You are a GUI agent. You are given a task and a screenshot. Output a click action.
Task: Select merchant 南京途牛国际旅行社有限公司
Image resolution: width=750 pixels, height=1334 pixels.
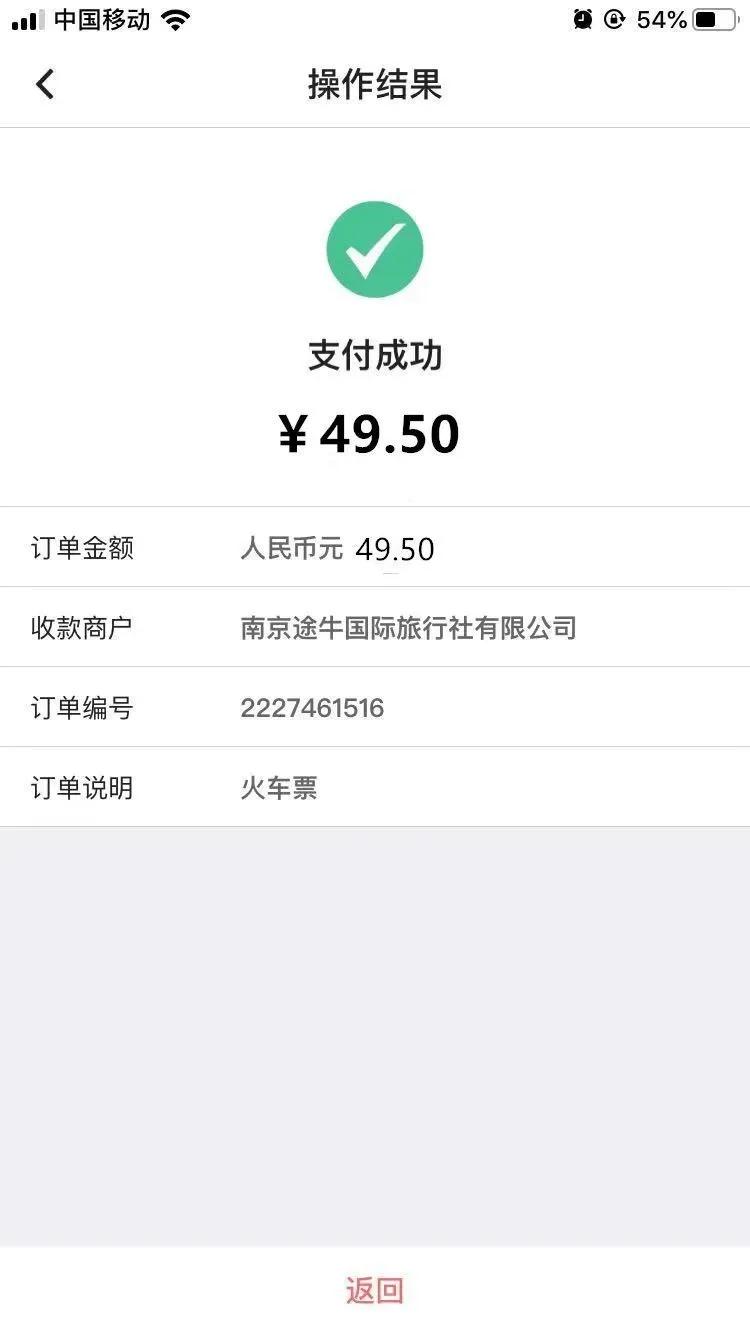coord(411,627)
